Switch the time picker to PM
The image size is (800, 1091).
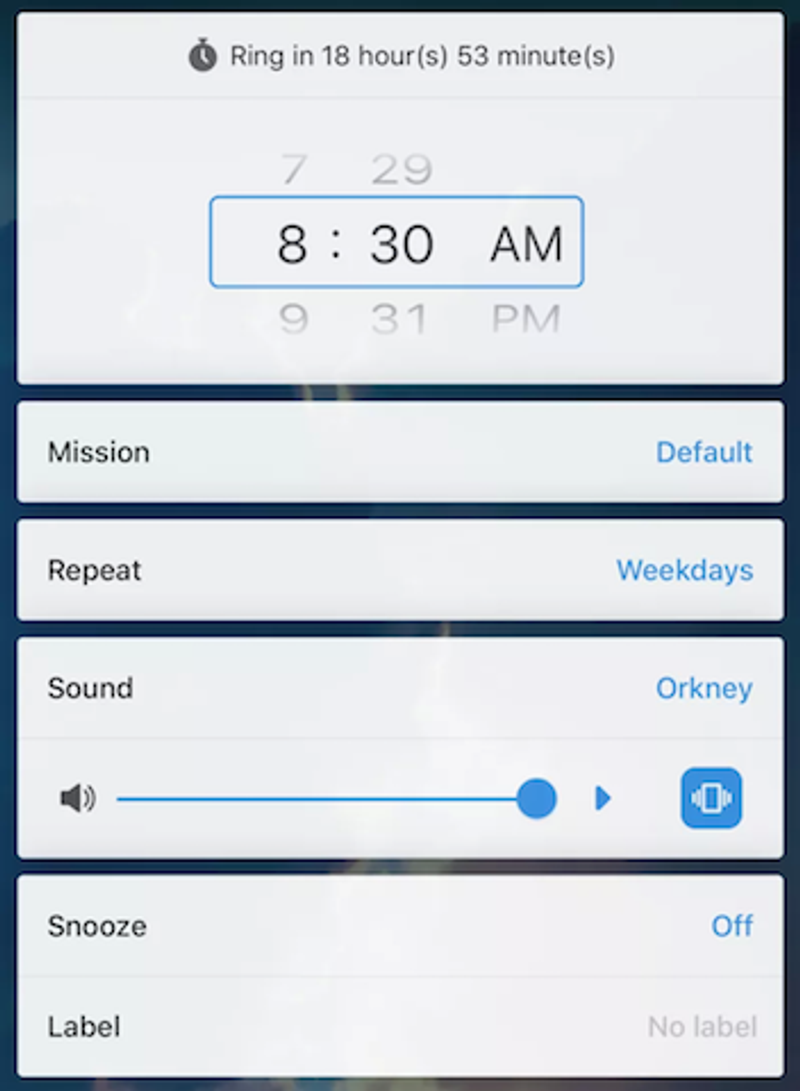[526, 320]
